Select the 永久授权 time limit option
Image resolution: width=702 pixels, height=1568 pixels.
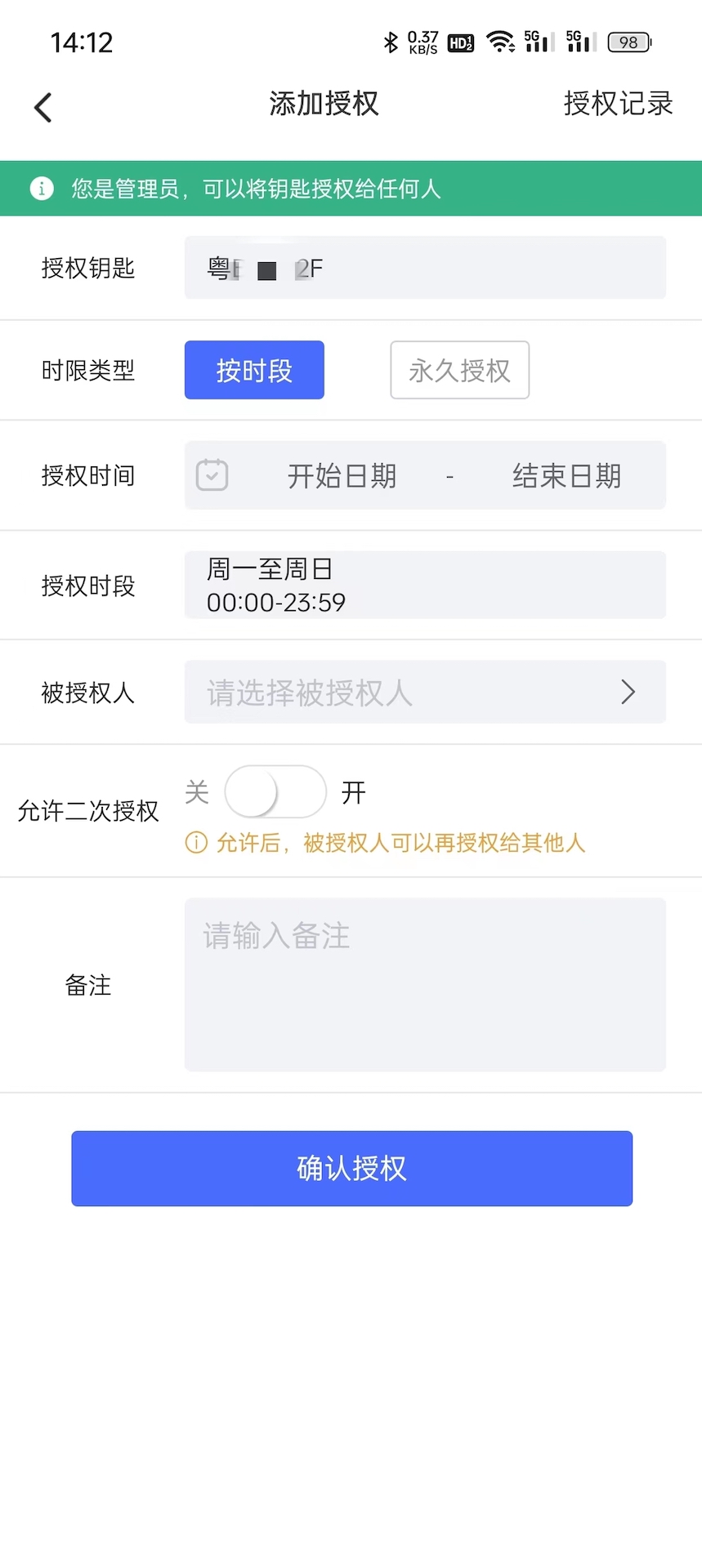[x=458, y=370]
